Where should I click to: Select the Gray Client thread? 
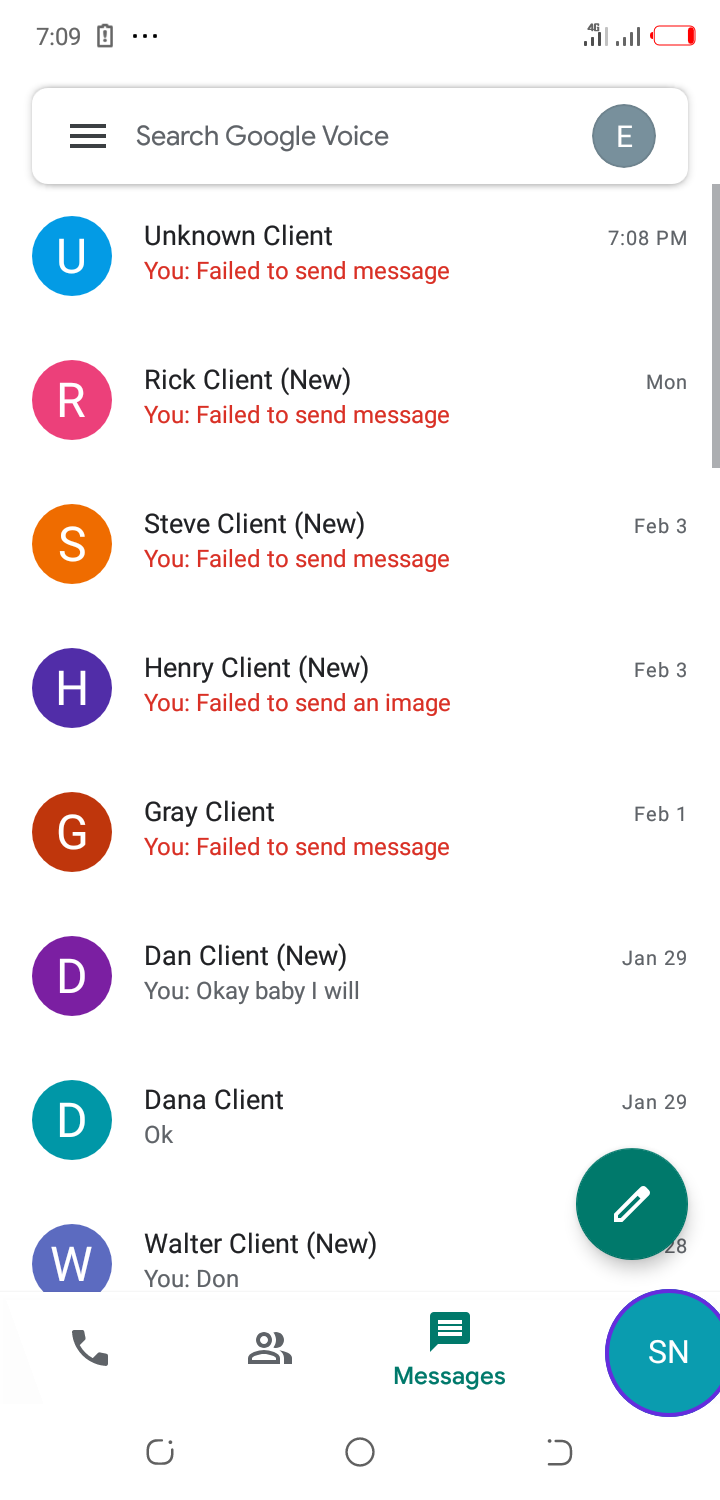point(360,830)
